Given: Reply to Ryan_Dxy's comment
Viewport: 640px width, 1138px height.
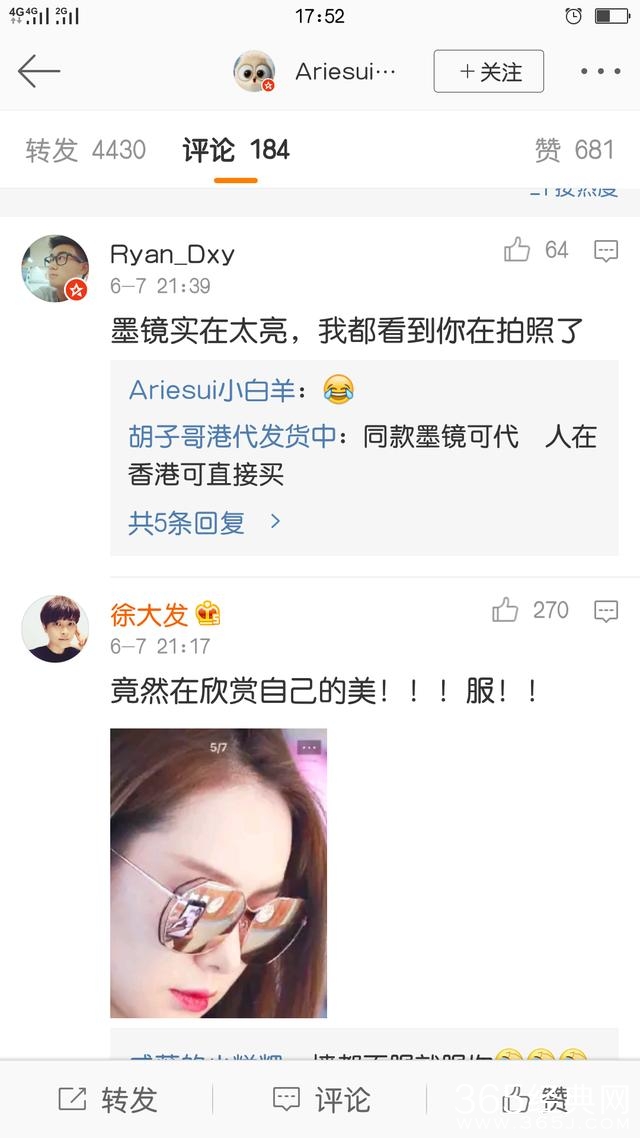Looking at the screenshot, I should point(606,251).
